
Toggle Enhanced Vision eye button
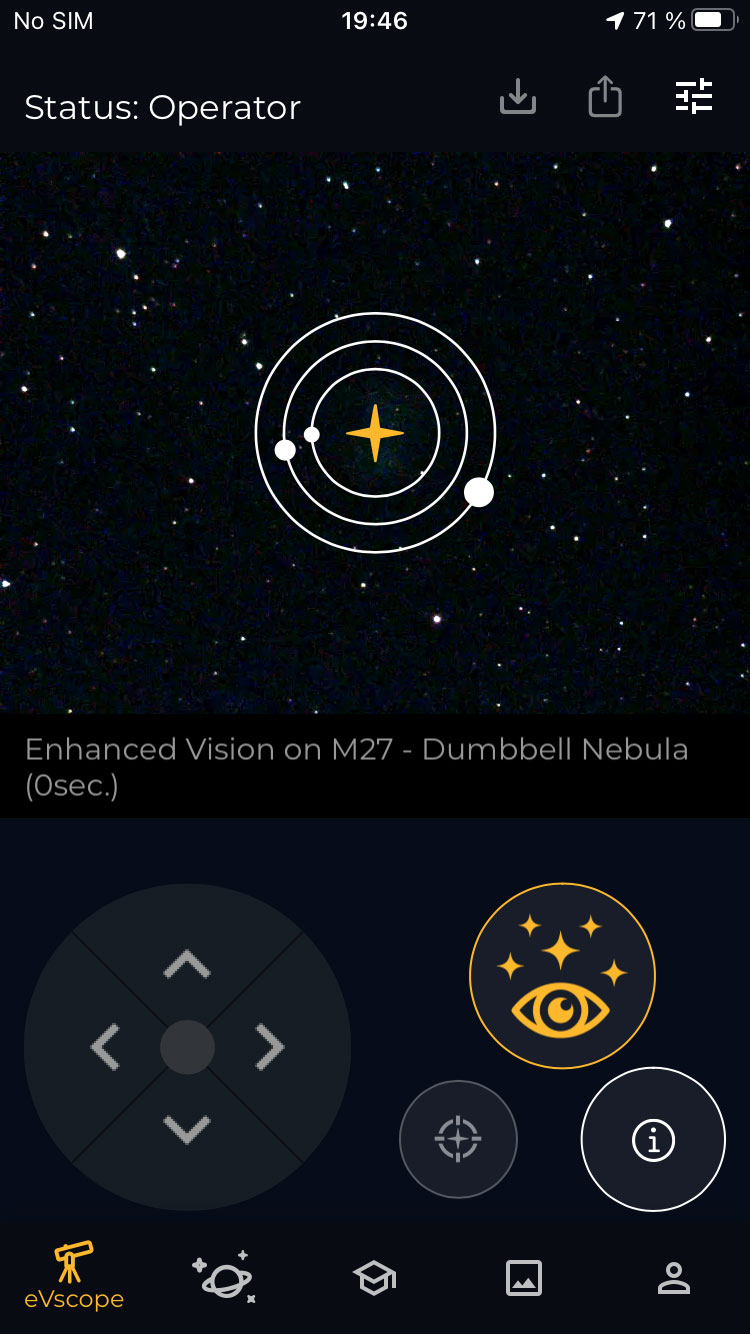click(x=562, y=975)
